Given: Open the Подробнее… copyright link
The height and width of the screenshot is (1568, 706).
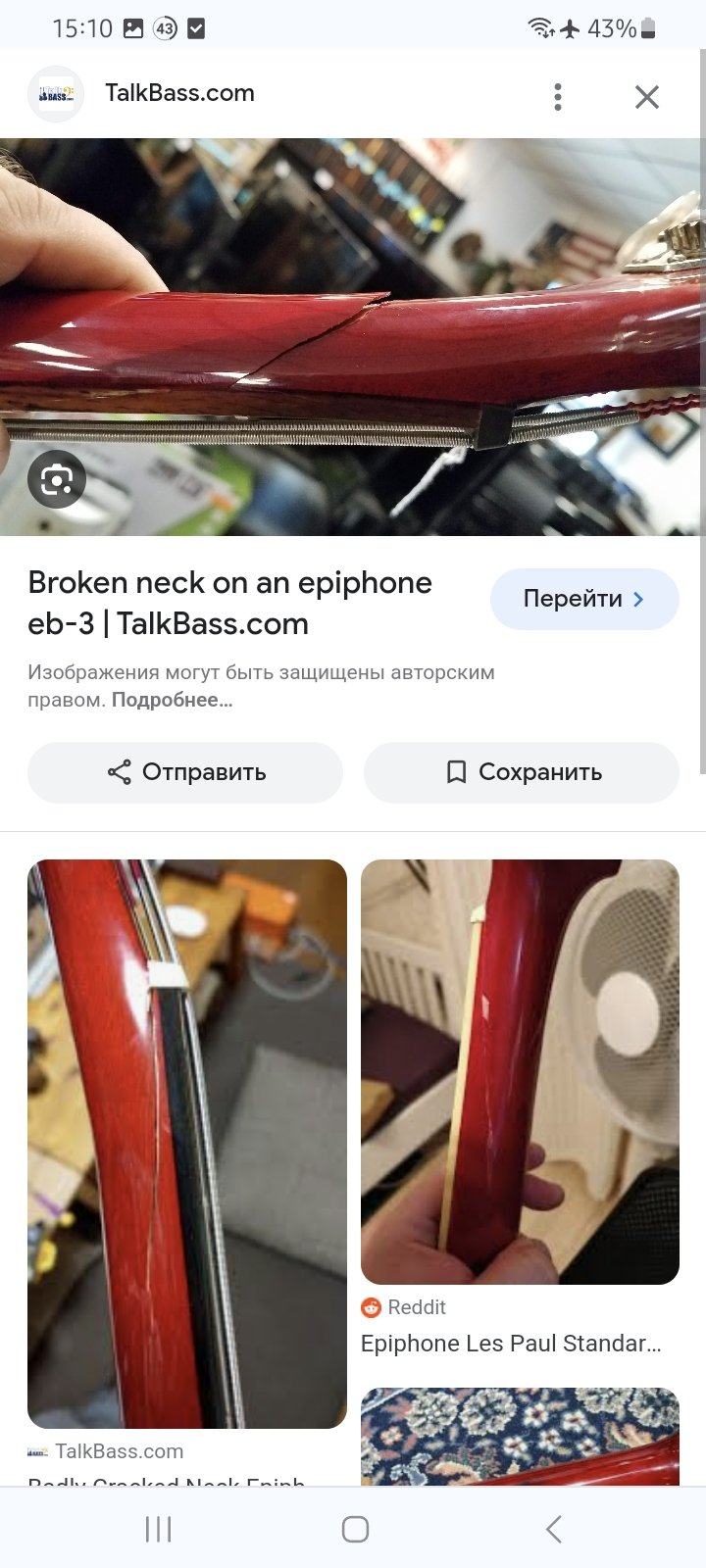Looking at the screenshot, I should (172, 700).
